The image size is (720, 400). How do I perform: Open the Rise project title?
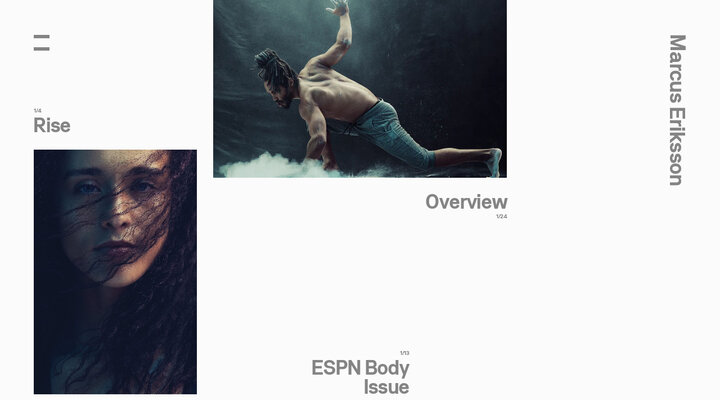tap(52, 126)
